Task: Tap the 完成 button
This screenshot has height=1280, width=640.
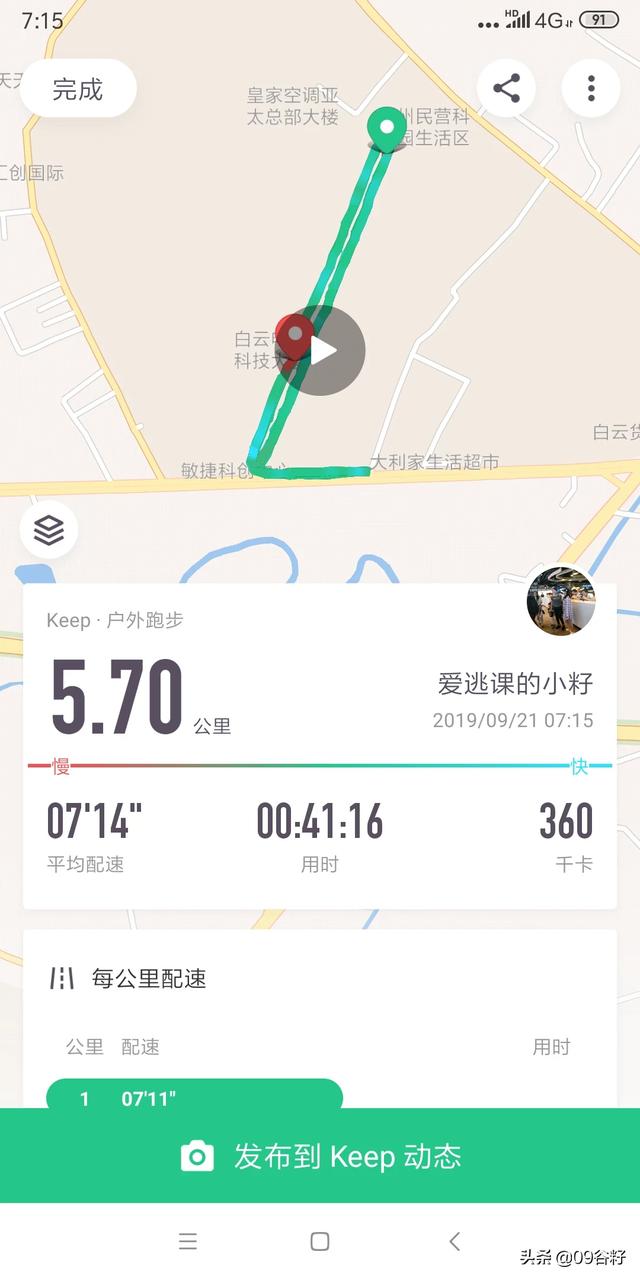Action: coord(78,89)
